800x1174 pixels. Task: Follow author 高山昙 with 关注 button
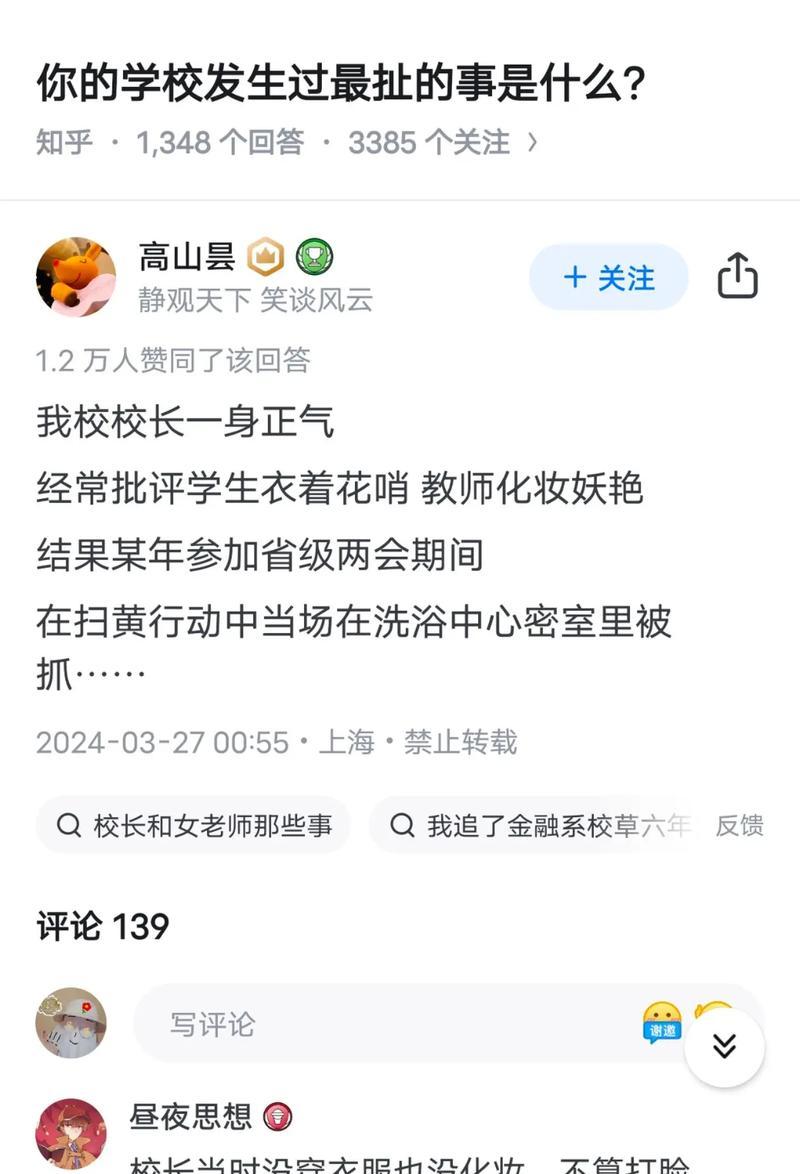click(x=609, y=277)
